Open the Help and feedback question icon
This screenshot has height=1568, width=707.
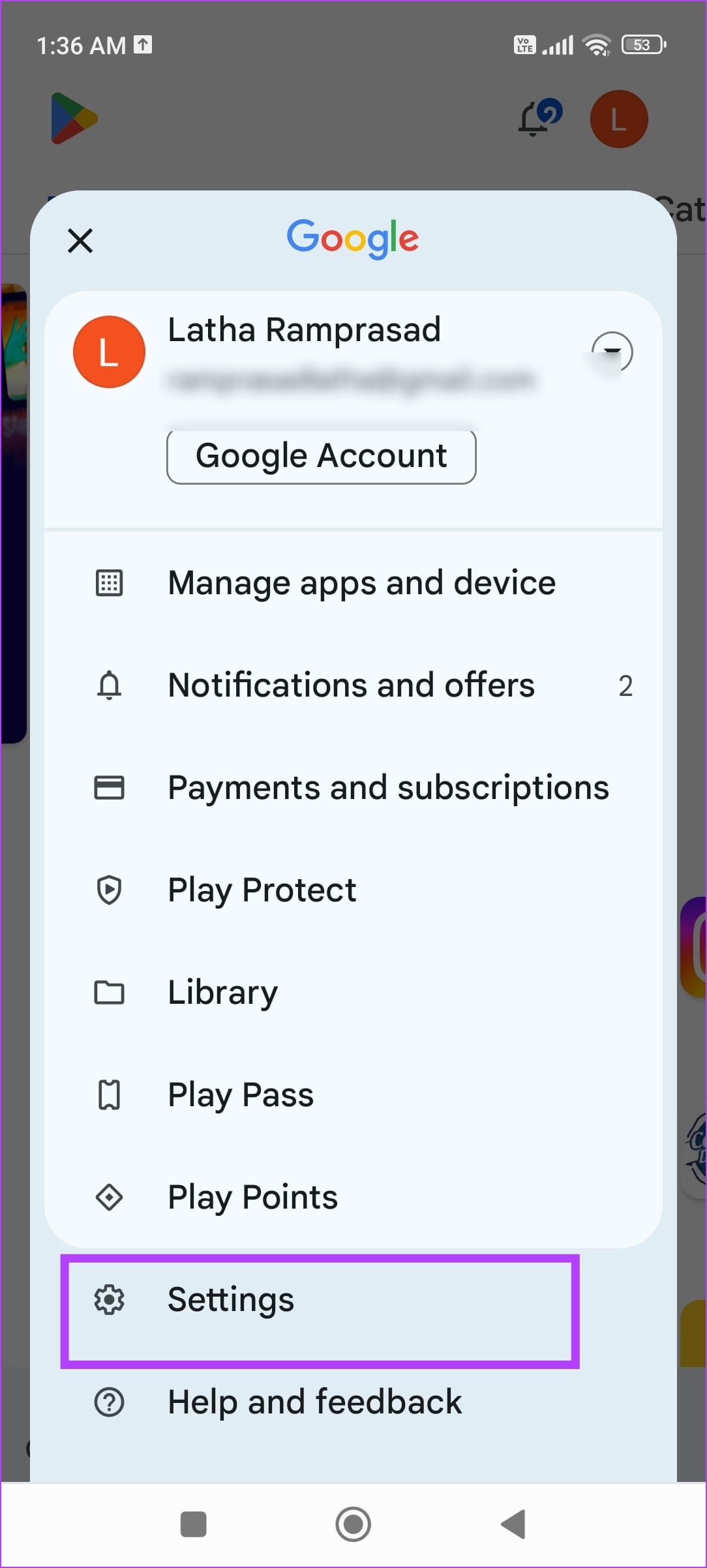110,1401
